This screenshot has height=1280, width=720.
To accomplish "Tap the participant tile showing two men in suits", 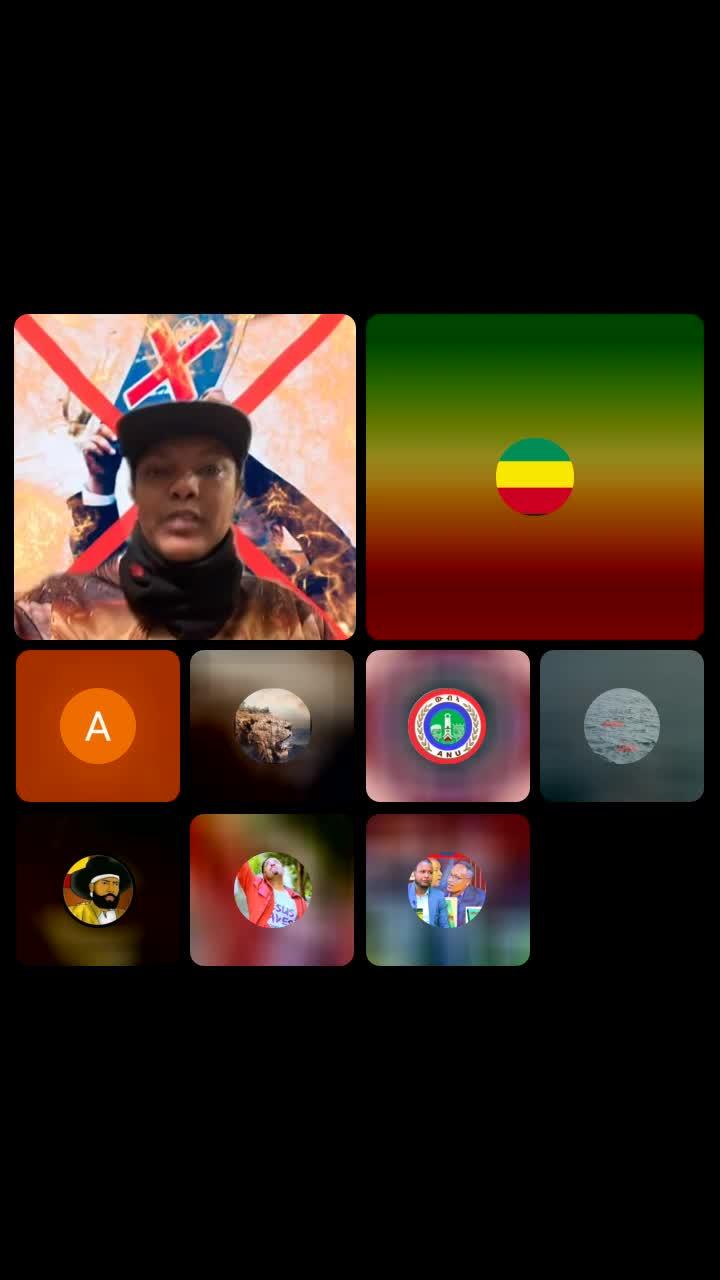I will (x=447, y=890).
